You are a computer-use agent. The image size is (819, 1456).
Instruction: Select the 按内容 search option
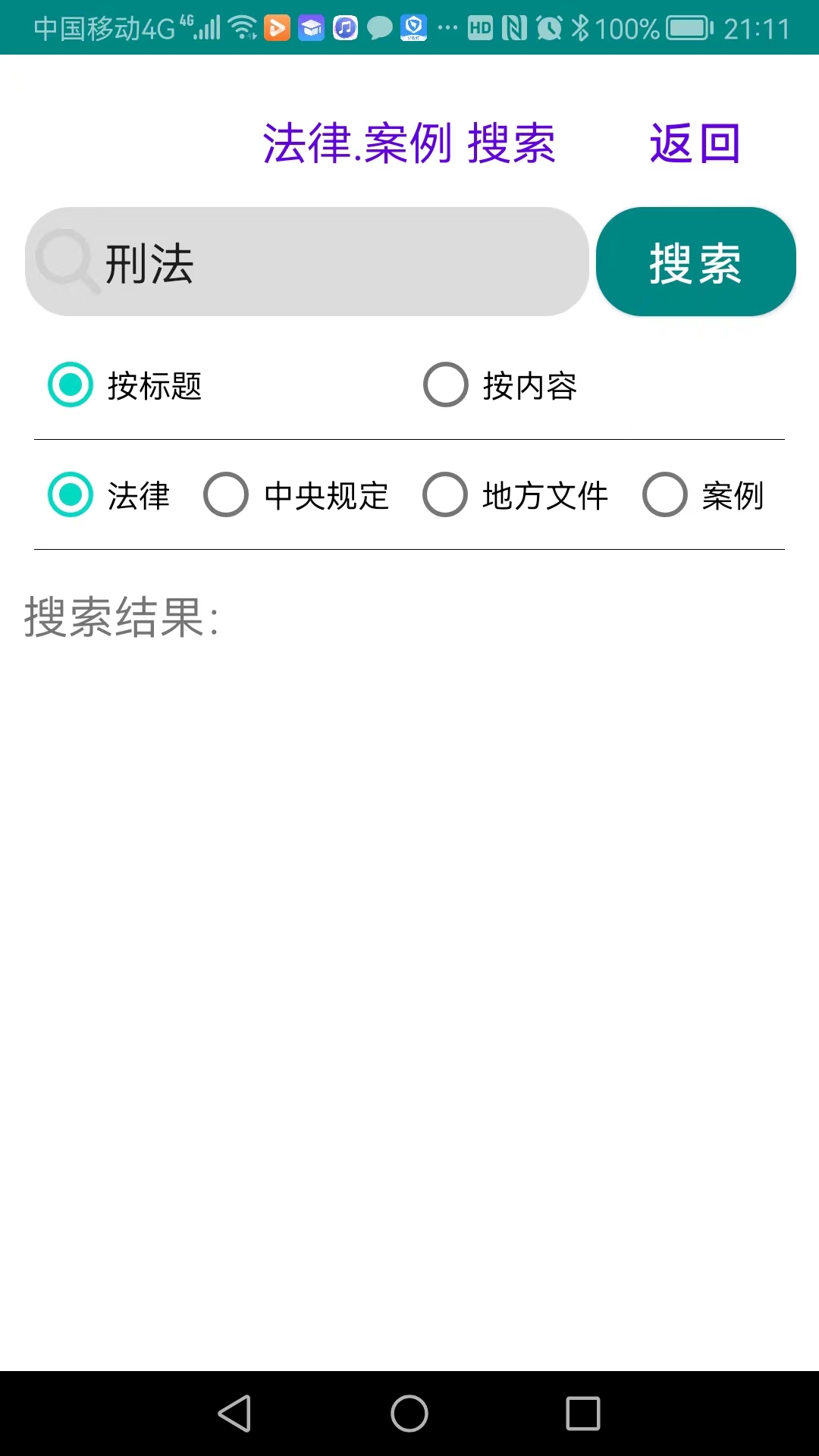445,385
